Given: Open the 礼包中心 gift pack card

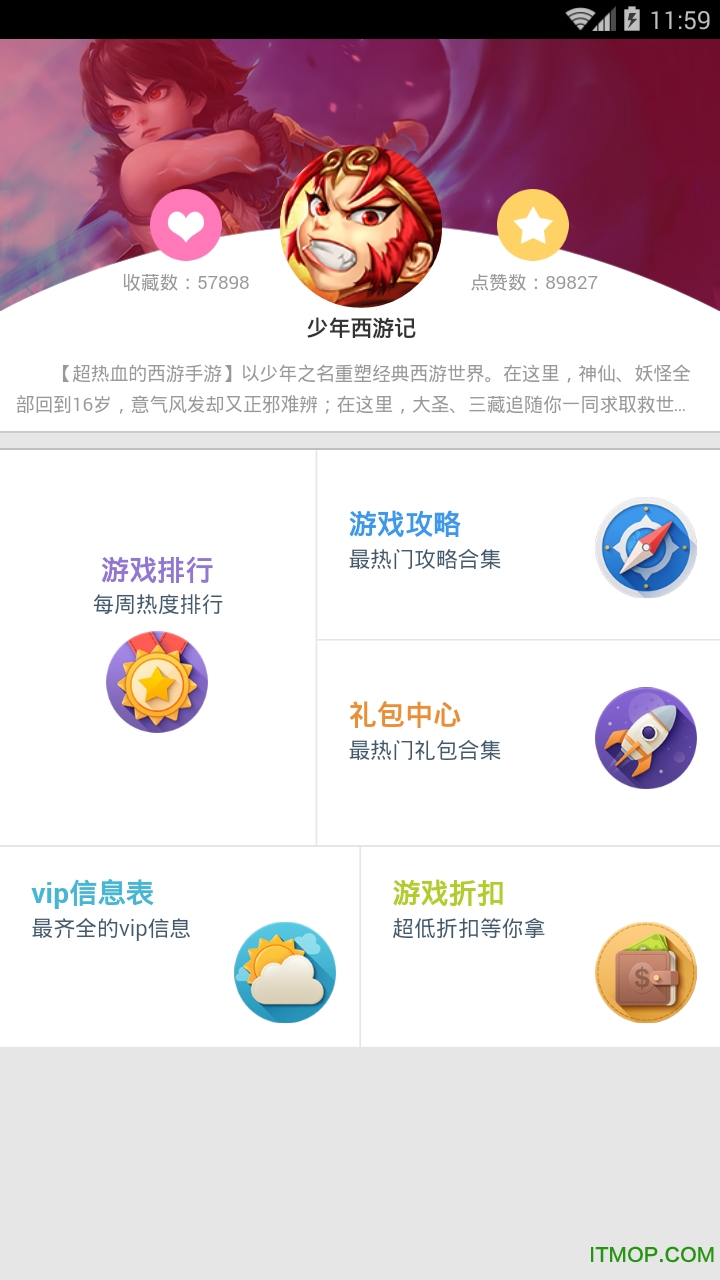Looking at the screenshot, I should 518,742.
